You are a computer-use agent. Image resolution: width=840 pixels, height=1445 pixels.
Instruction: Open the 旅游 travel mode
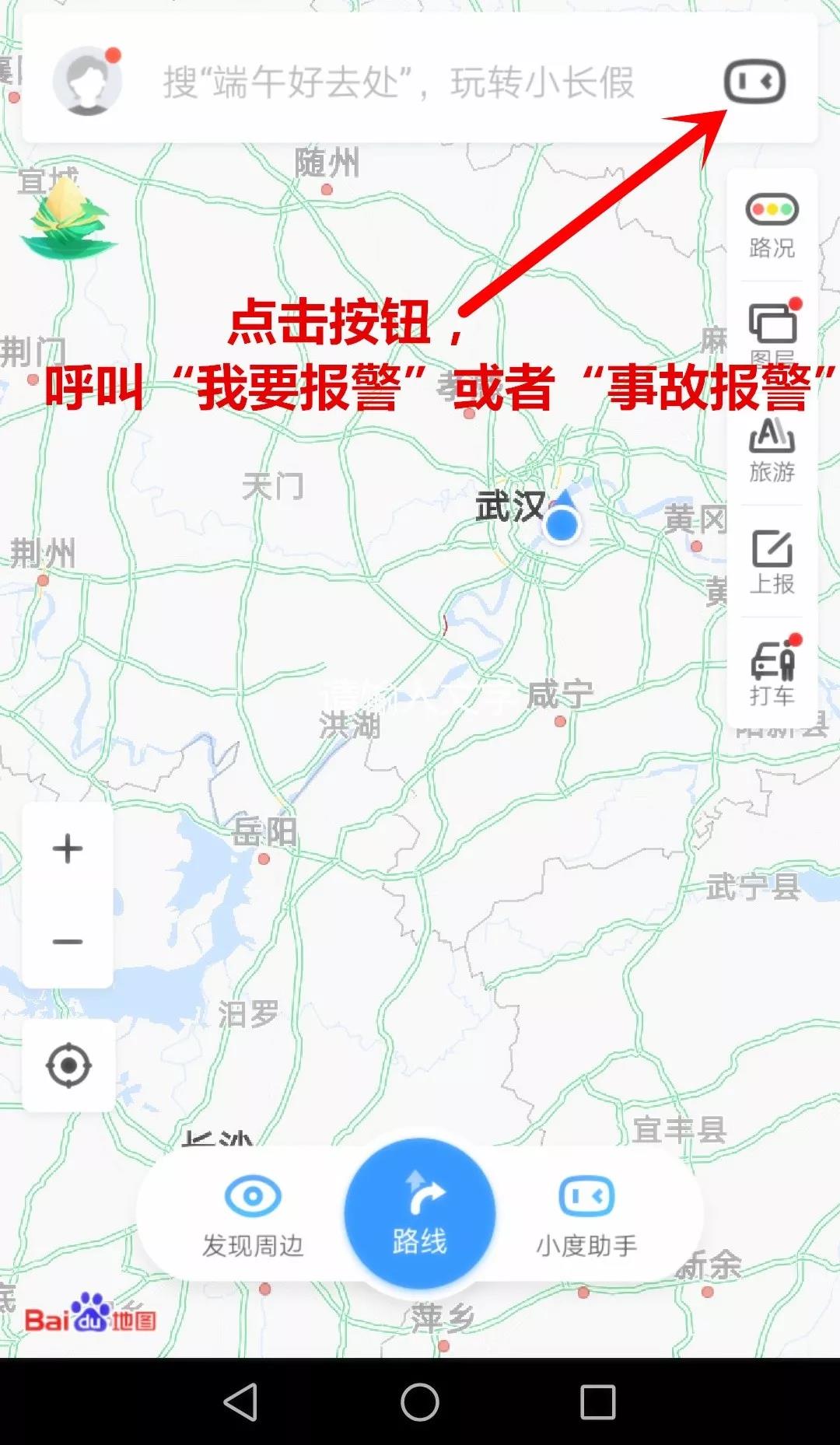[x=772, y=451]
